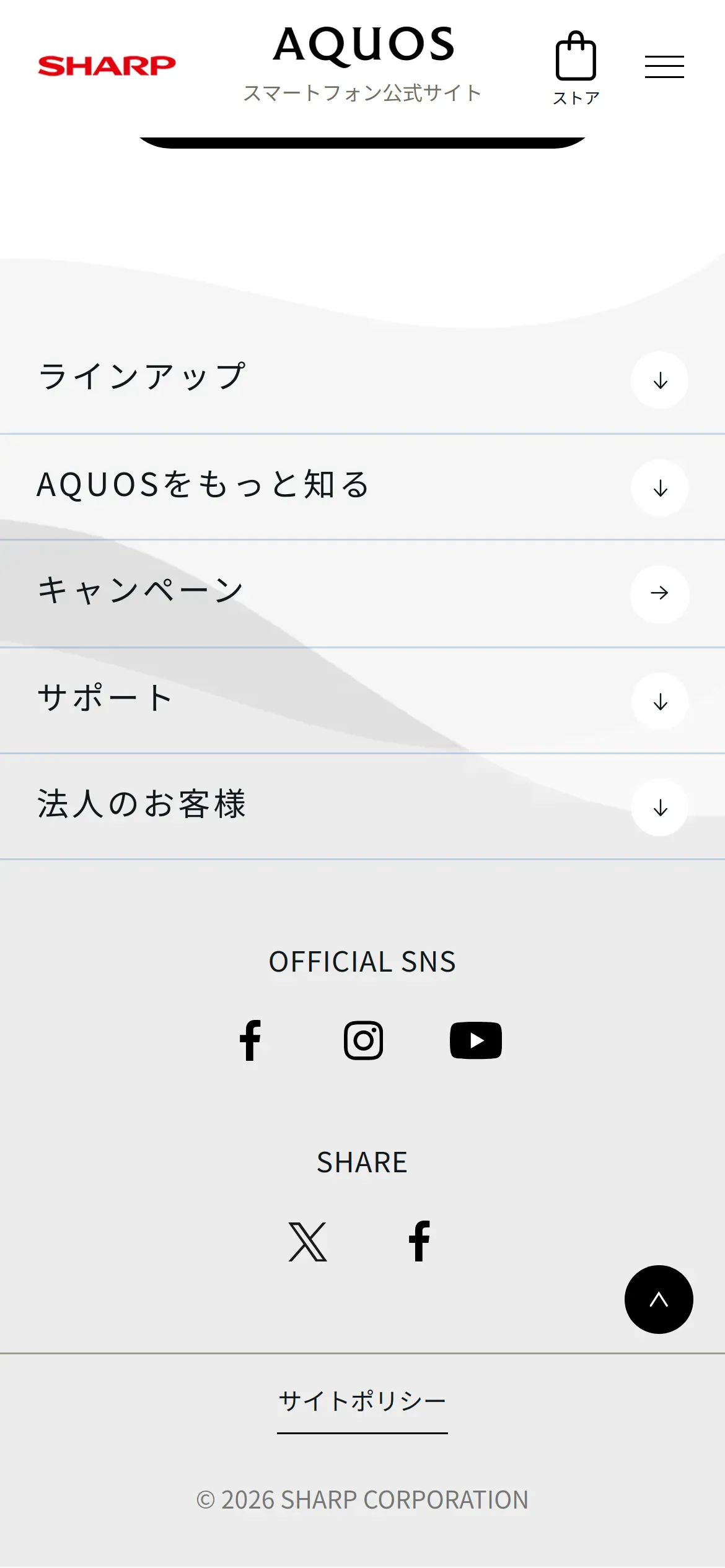This screenshot has height=1568, width=725.
Task: Visit the official Instagram account
Action: point(363,1040)
